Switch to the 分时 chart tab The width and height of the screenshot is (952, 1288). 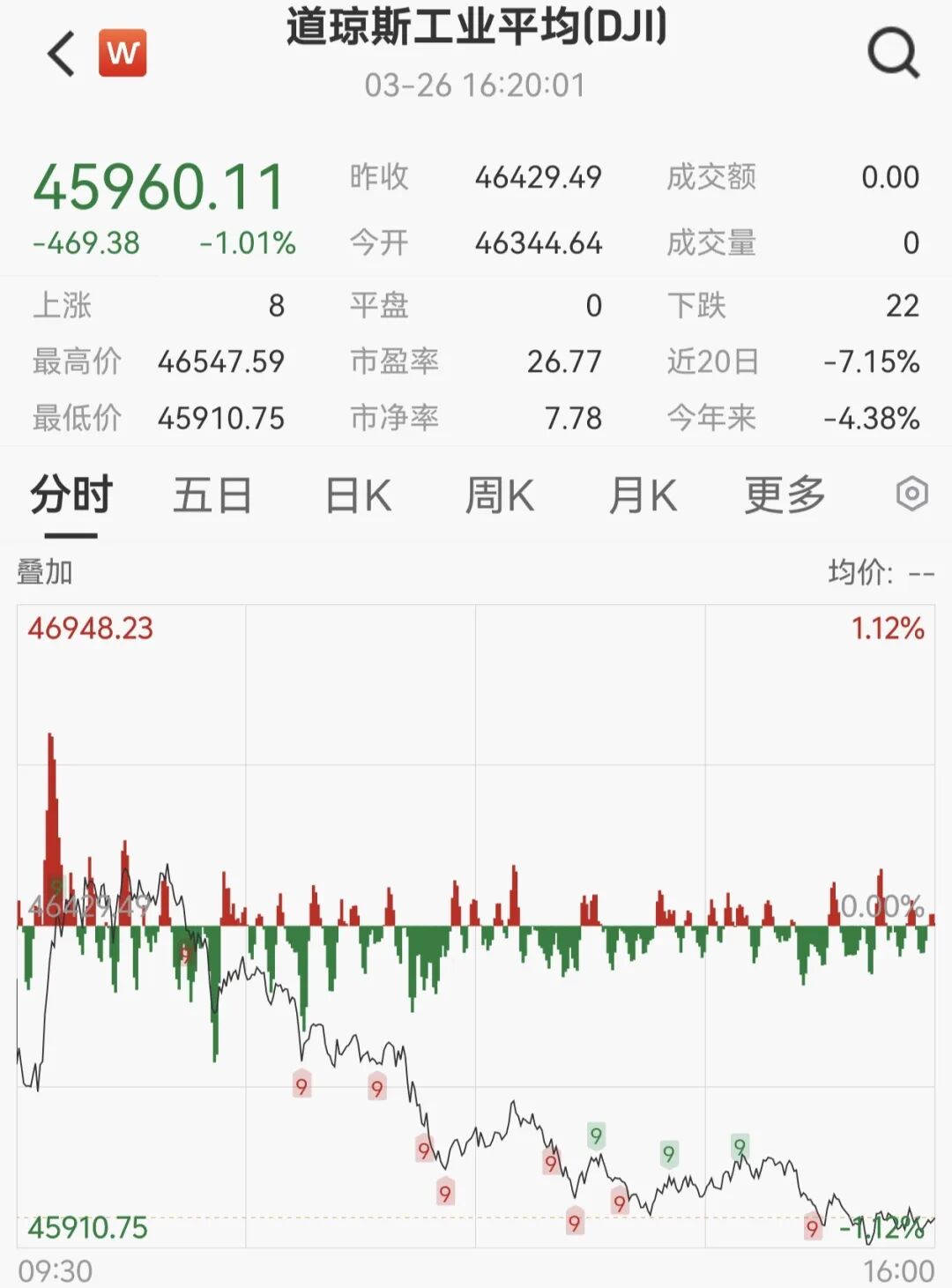[71, 495]
